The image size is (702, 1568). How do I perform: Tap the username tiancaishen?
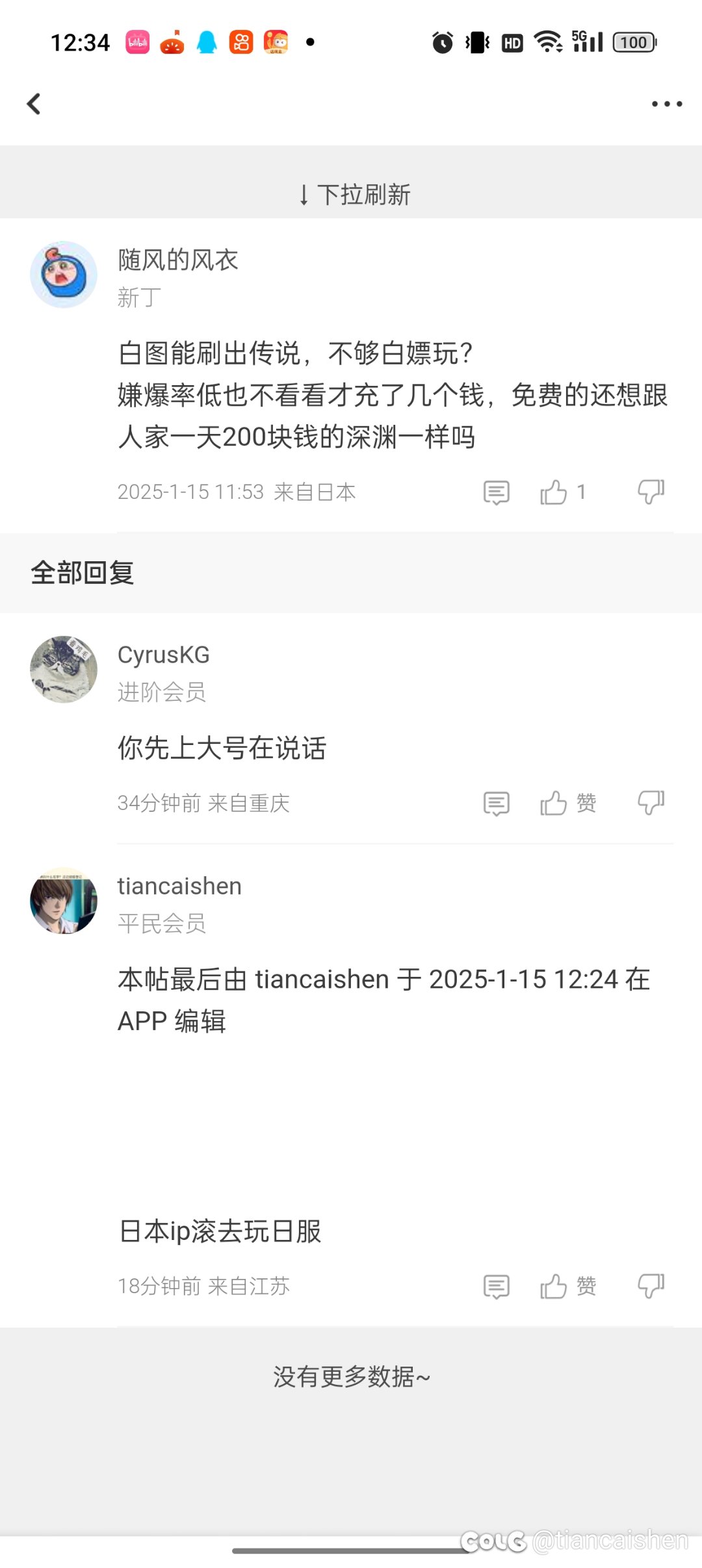tap(179, 886)
